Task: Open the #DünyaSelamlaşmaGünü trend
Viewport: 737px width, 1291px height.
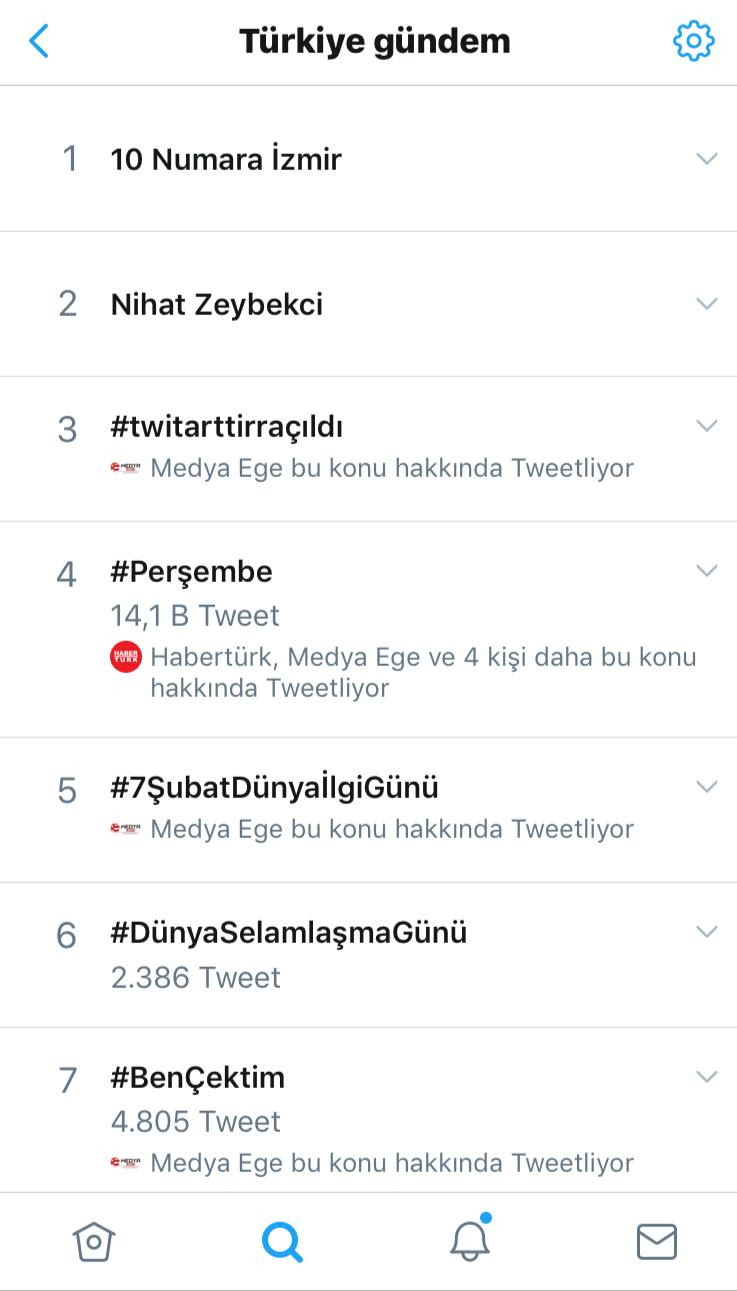Action: (289, 933)
